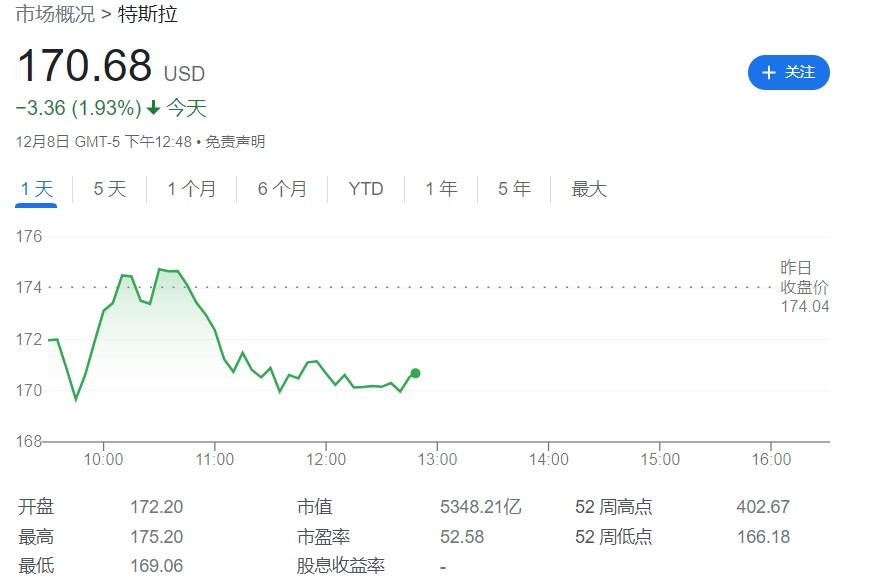Open the 市场概况 breadcrumb link
Screen dimensions: 877x587
click(55, 15)
